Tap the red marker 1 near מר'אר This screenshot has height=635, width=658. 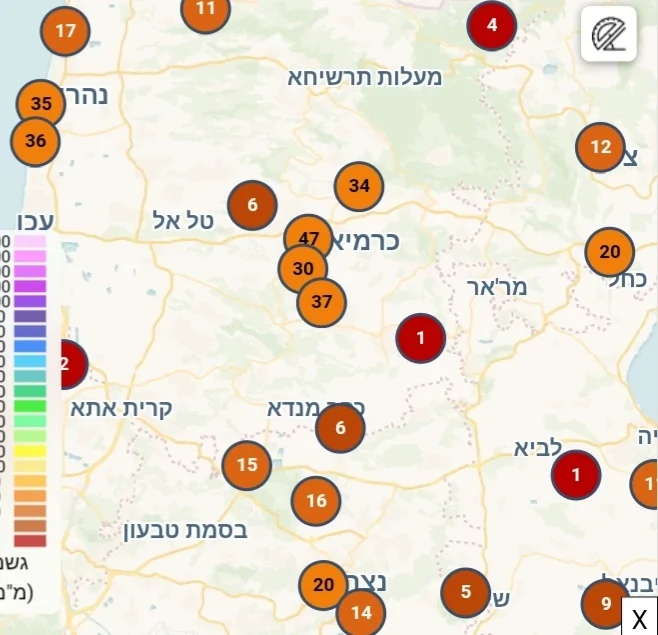421,338
